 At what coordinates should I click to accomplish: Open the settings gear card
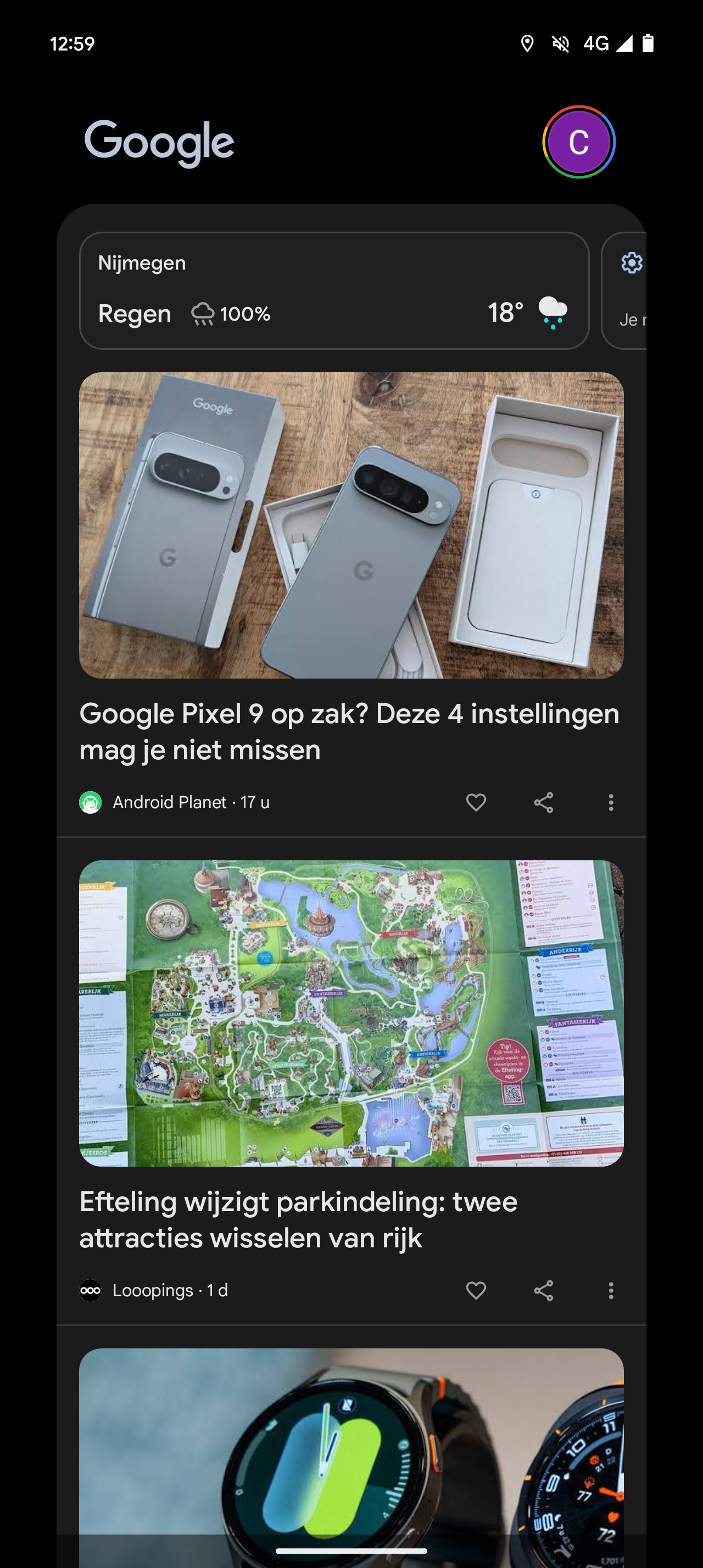[624, 290]
